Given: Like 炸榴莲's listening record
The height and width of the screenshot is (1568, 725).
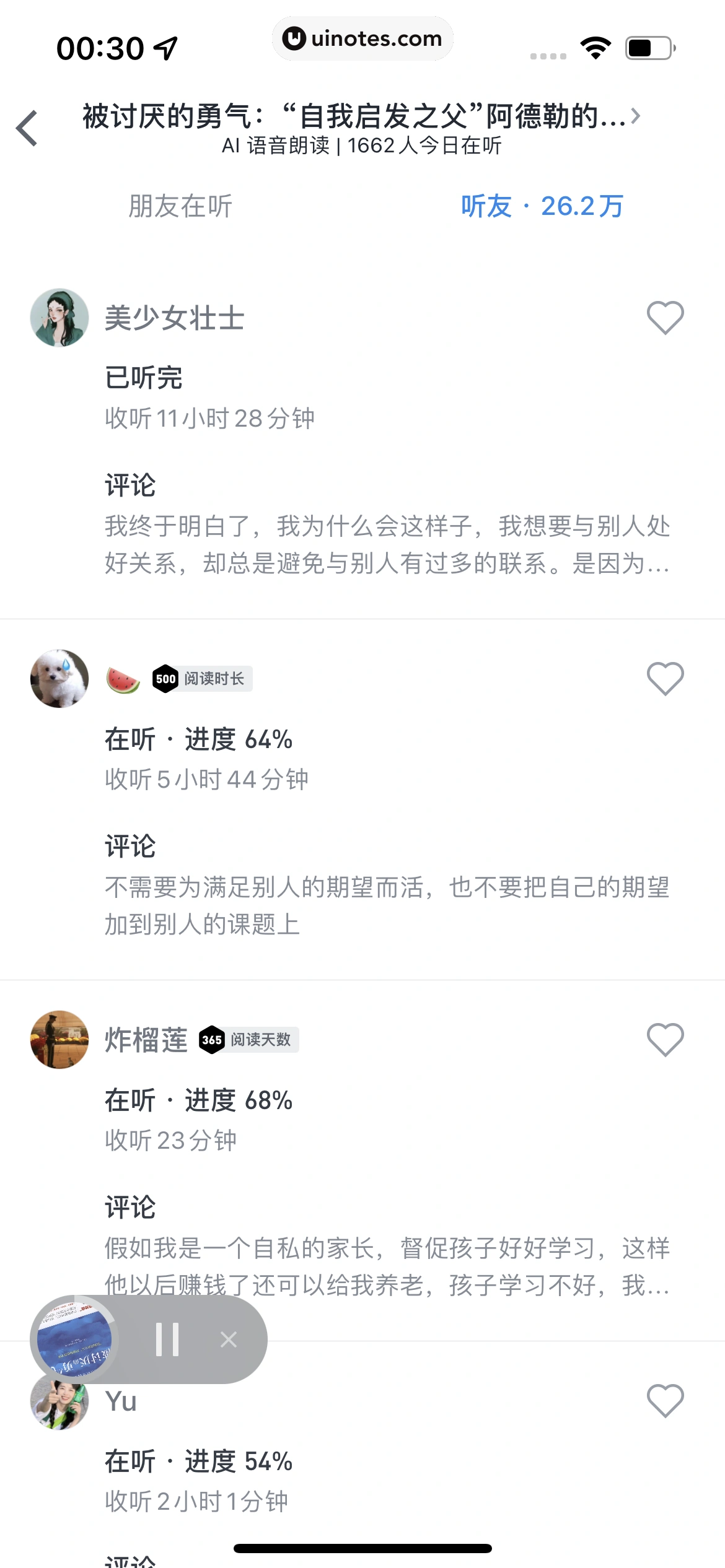Looking at the screenshot, I should click(664, 1040).
